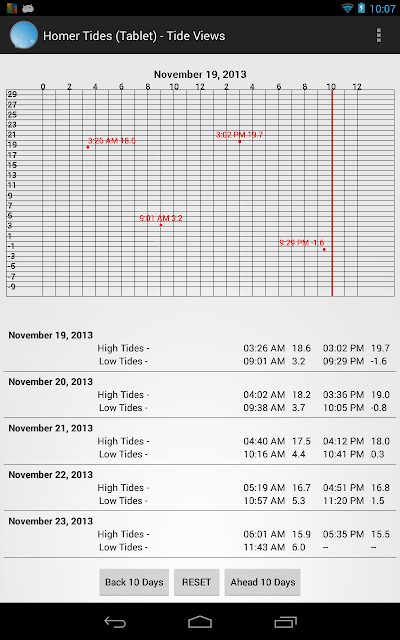Open the overflow menu
Screen dimensions: 400x640
379,36
